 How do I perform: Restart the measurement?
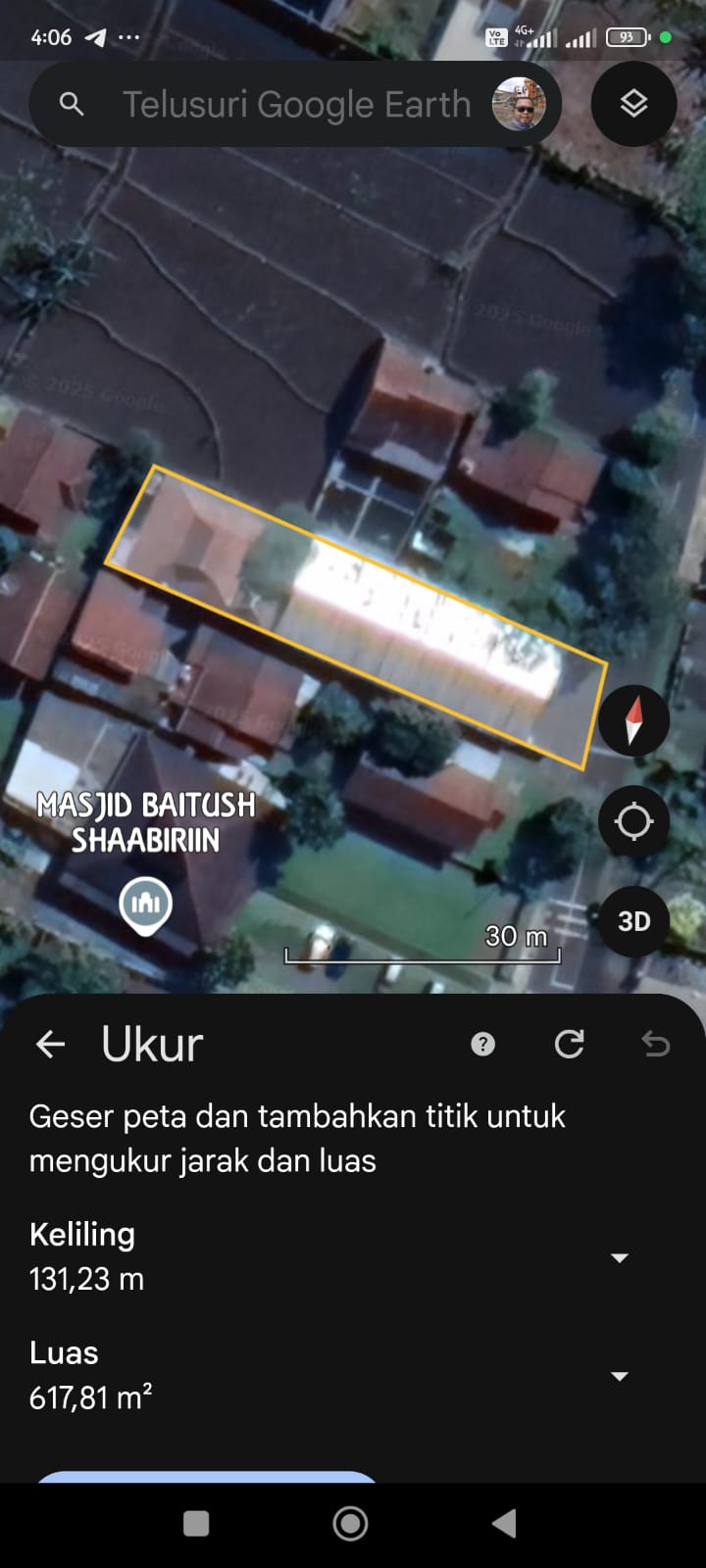click(570, 1045)
